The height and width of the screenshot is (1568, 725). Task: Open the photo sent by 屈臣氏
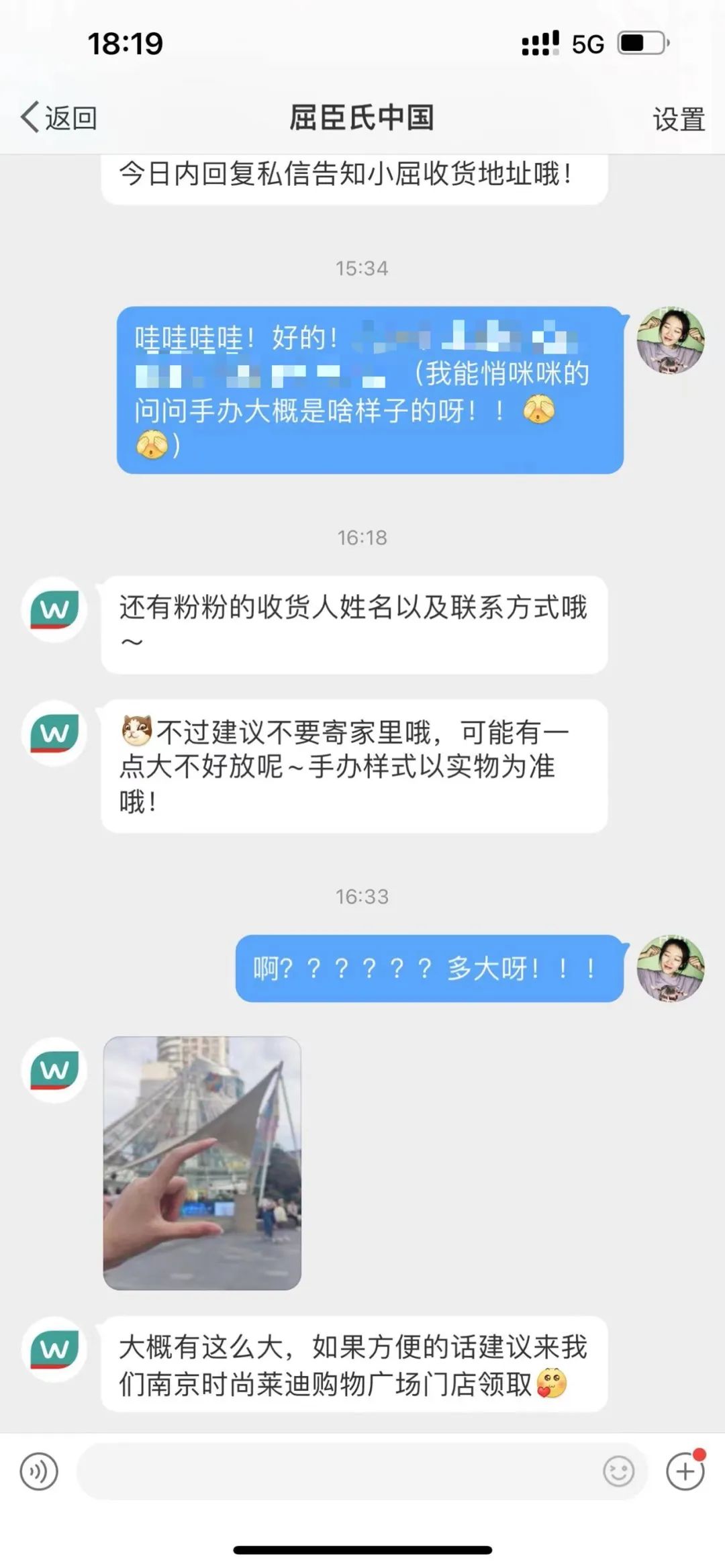[202, 1163]
